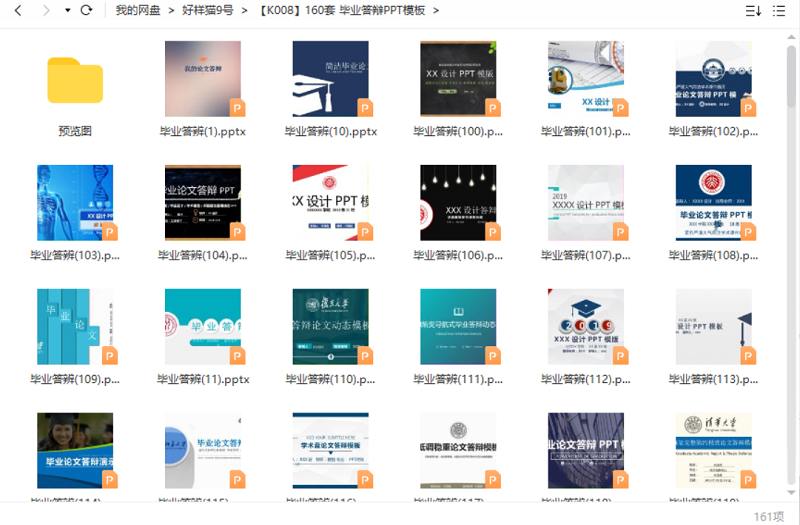The width and height of the screenshot is (800, 525).
Task: Open the 预览图 folder
Action: coord(75,80)
